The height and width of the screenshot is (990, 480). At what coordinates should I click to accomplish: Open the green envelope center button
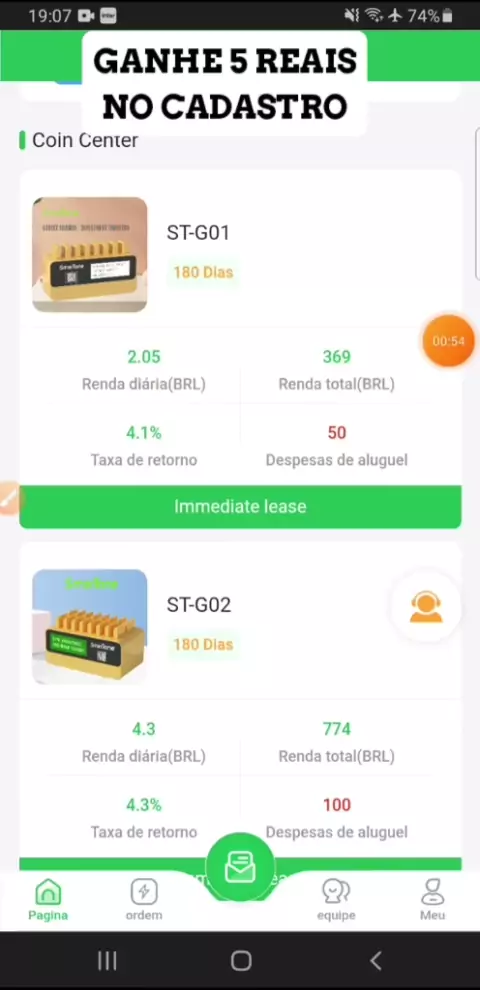(x=240, y=868)
